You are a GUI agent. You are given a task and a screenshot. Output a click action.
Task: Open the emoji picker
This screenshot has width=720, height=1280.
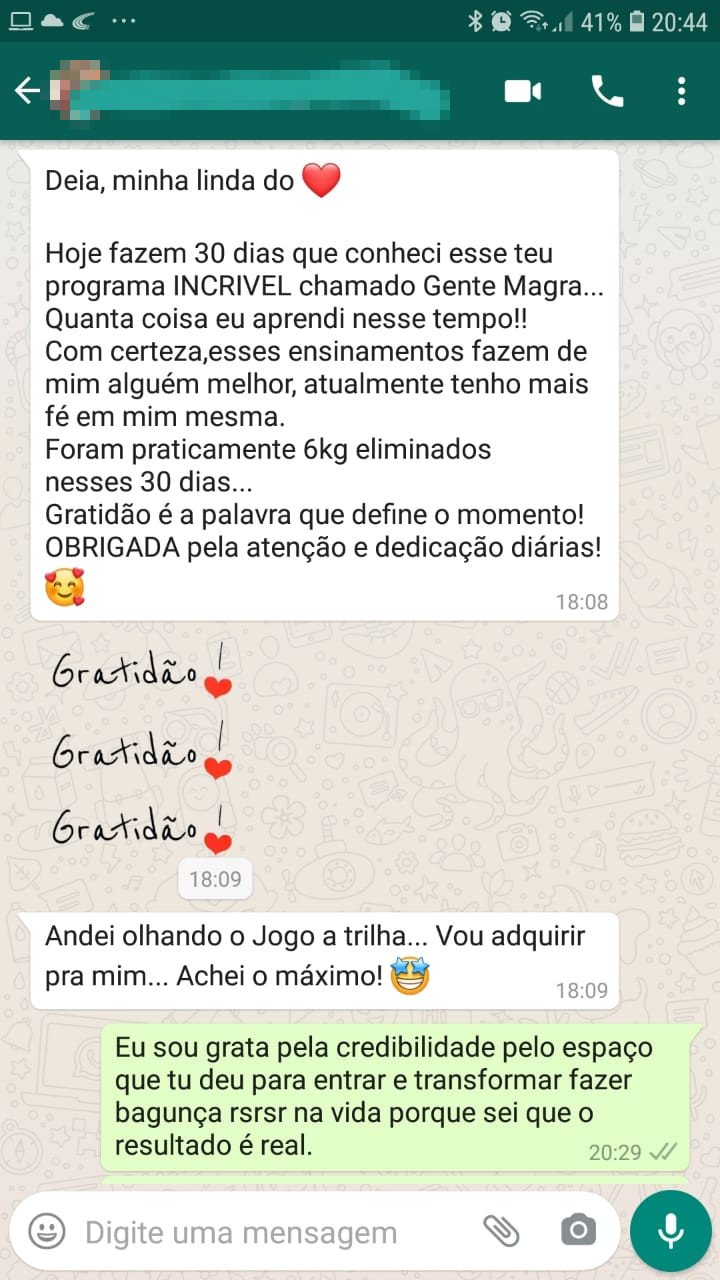[46, 1231]
